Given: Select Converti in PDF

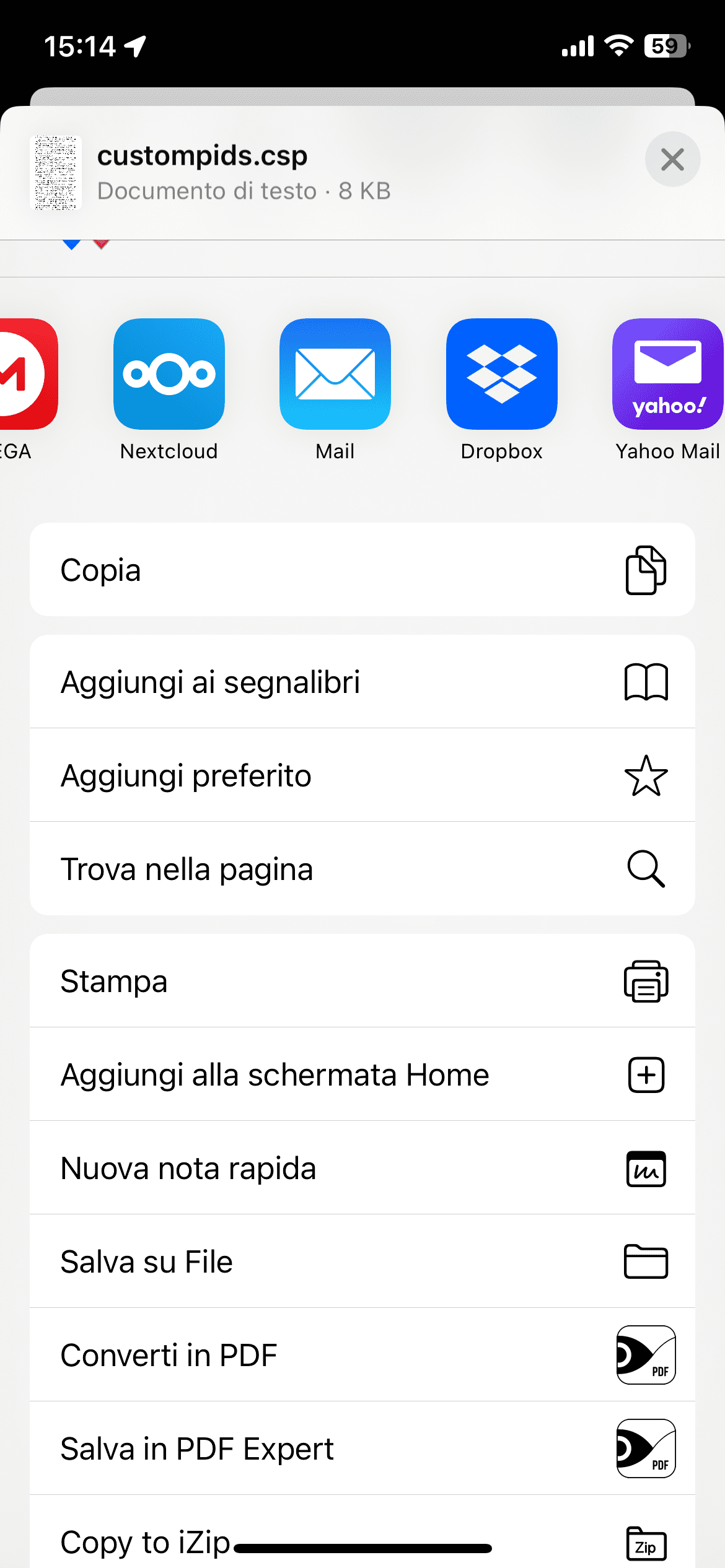Looking at the screenshot, I should tap(362, 1355).
